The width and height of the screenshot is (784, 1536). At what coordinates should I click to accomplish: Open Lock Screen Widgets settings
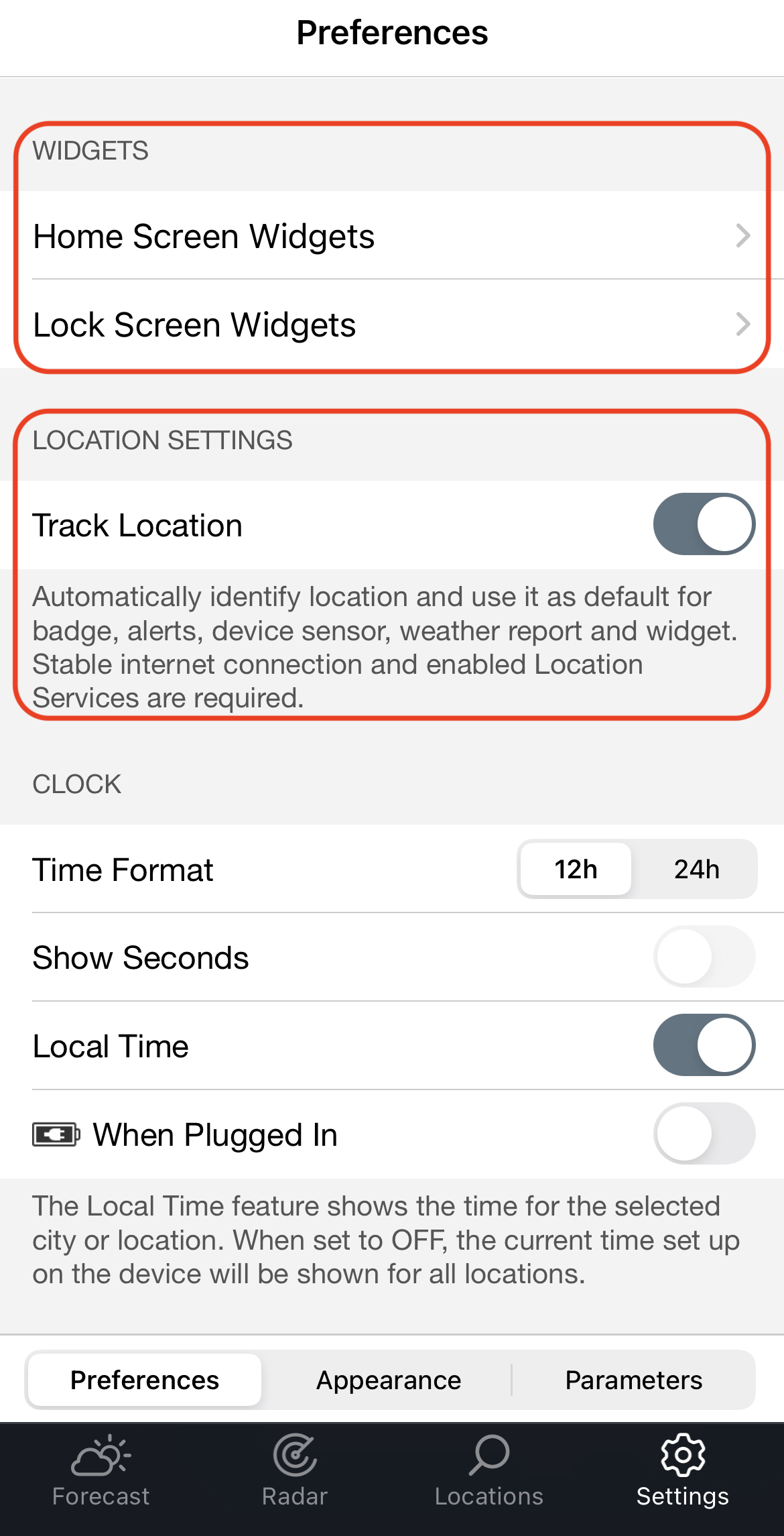coord(391,324)
